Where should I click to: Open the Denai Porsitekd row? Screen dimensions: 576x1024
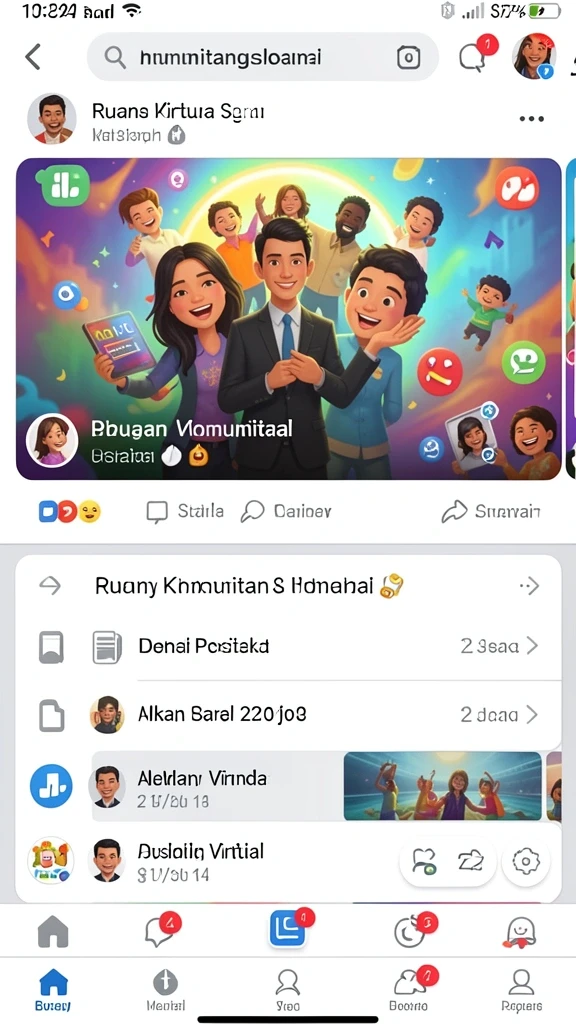click(x=289, y=646)
